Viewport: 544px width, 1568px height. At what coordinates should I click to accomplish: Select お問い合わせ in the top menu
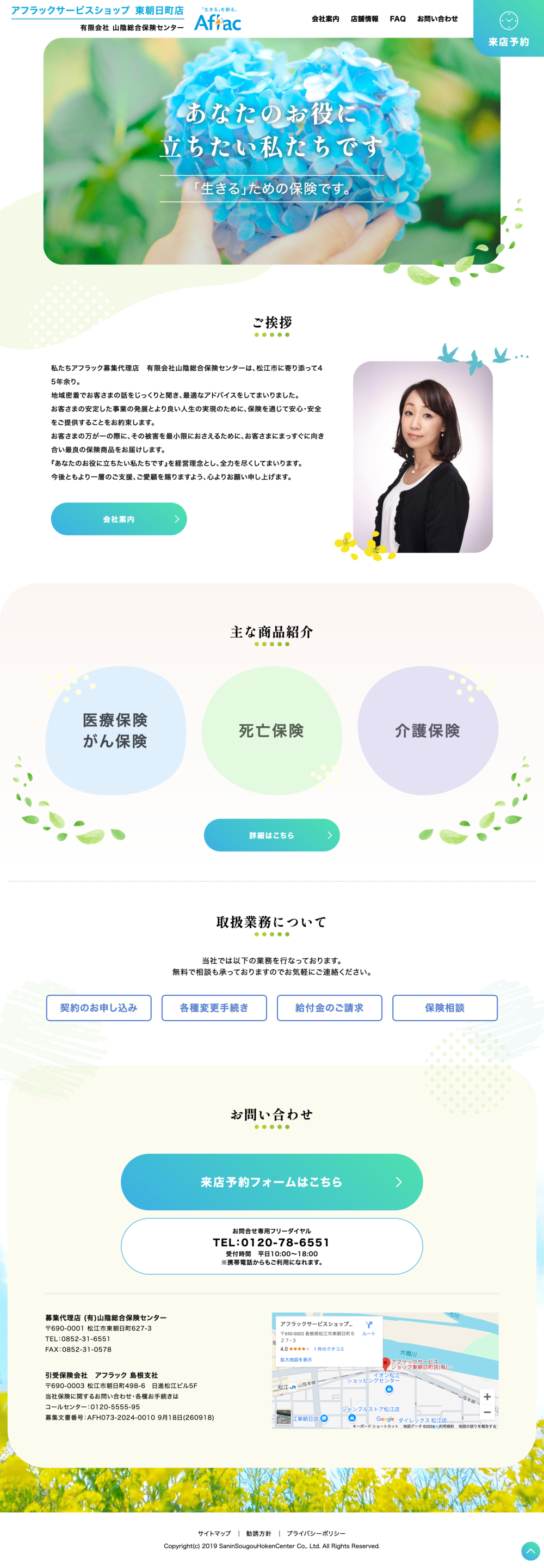[437, 19]
